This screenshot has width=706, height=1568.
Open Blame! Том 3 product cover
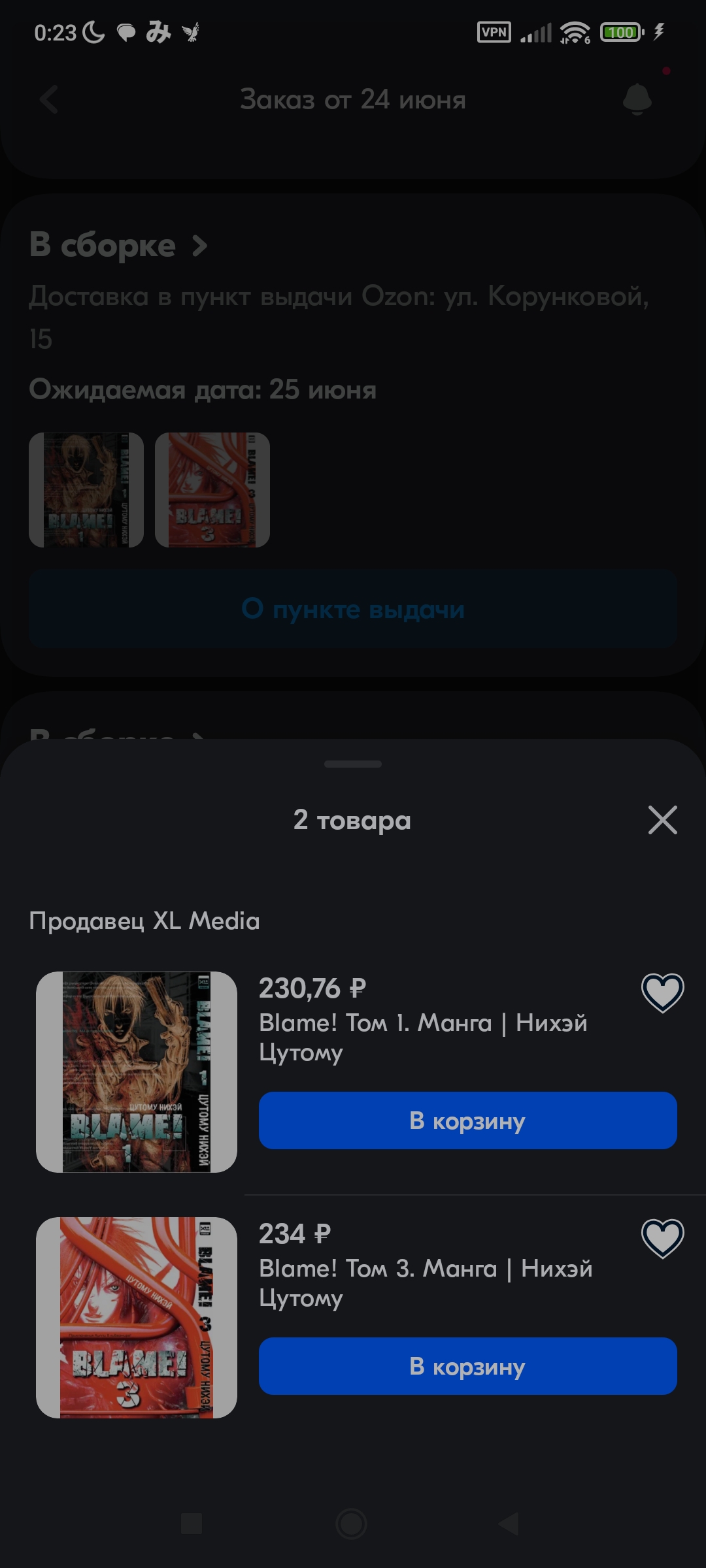tap(136, 1318)
